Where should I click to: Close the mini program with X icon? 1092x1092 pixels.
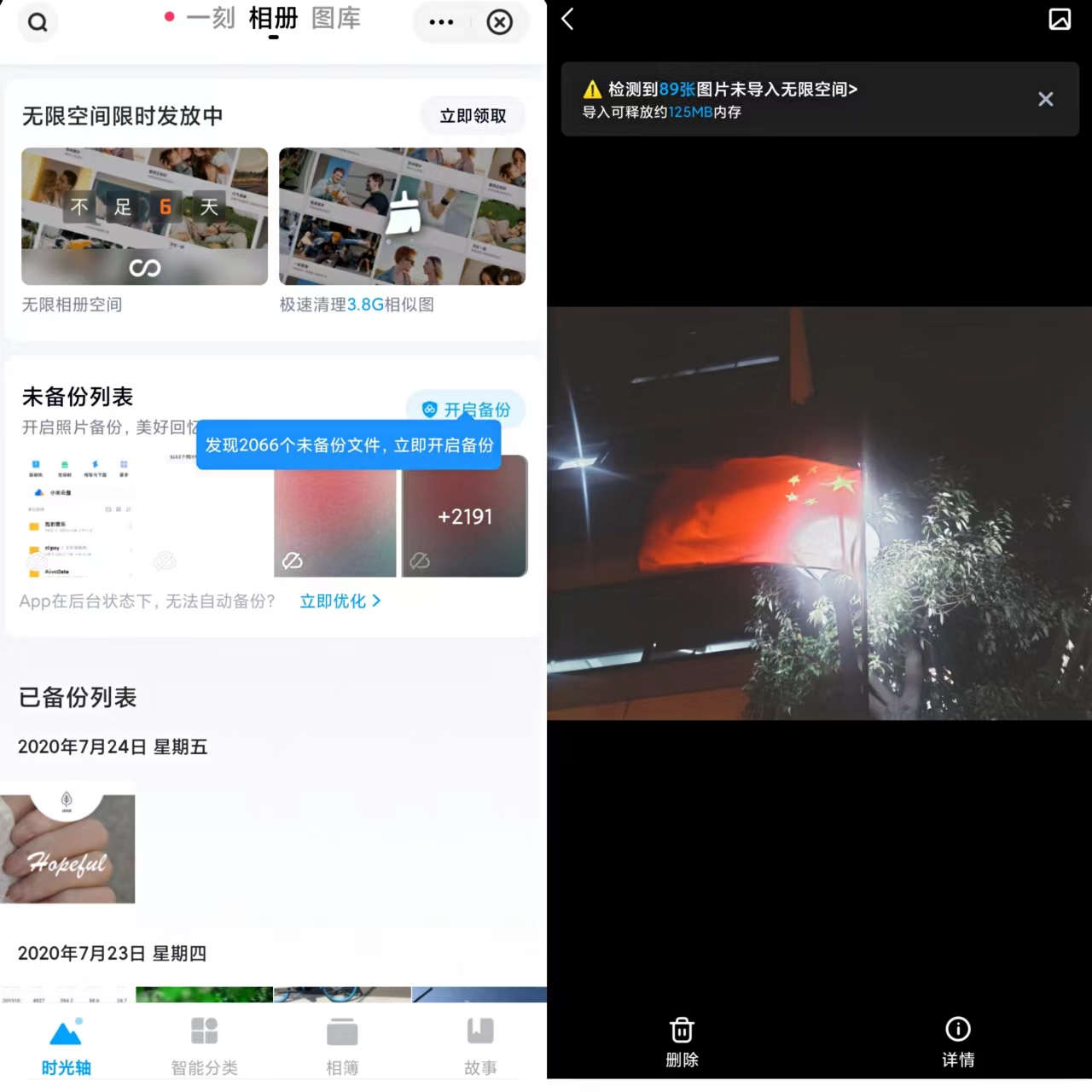499,22
